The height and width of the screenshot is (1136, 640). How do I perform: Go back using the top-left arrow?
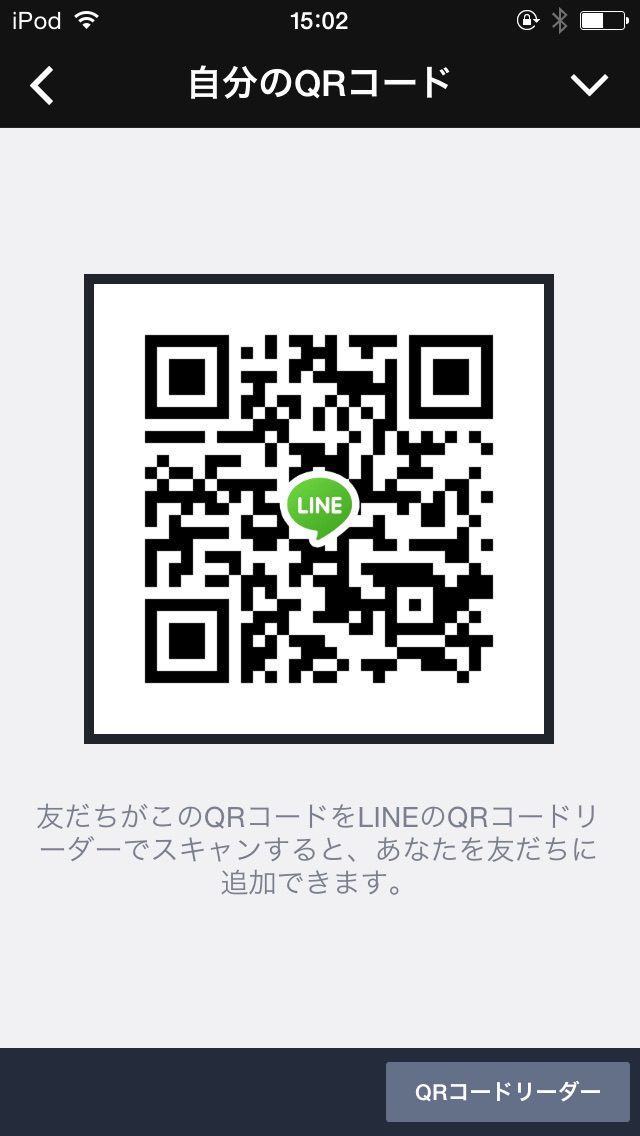(41, 85)
